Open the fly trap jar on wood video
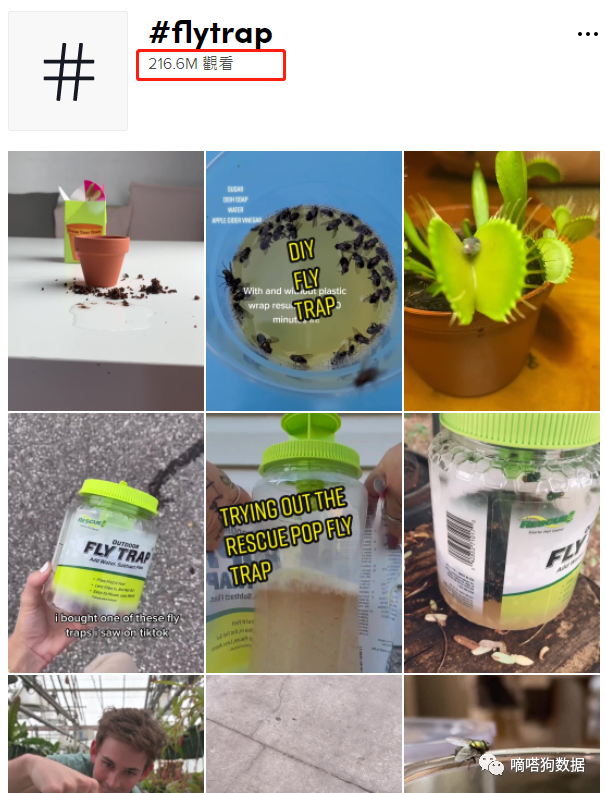The image size is (605, 793). 501,543
